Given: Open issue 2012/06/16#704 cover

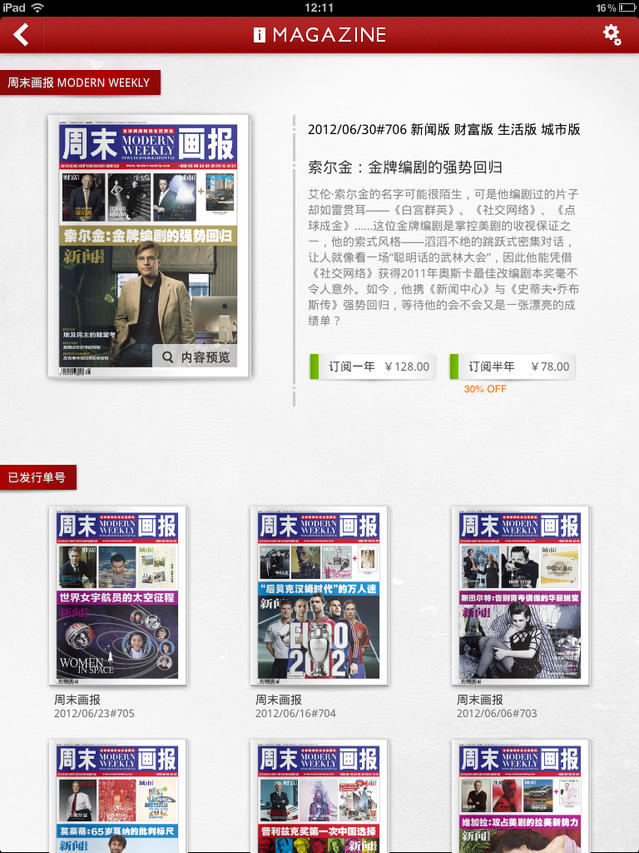Looking at the screenshot, I should (x=319, y=596).
